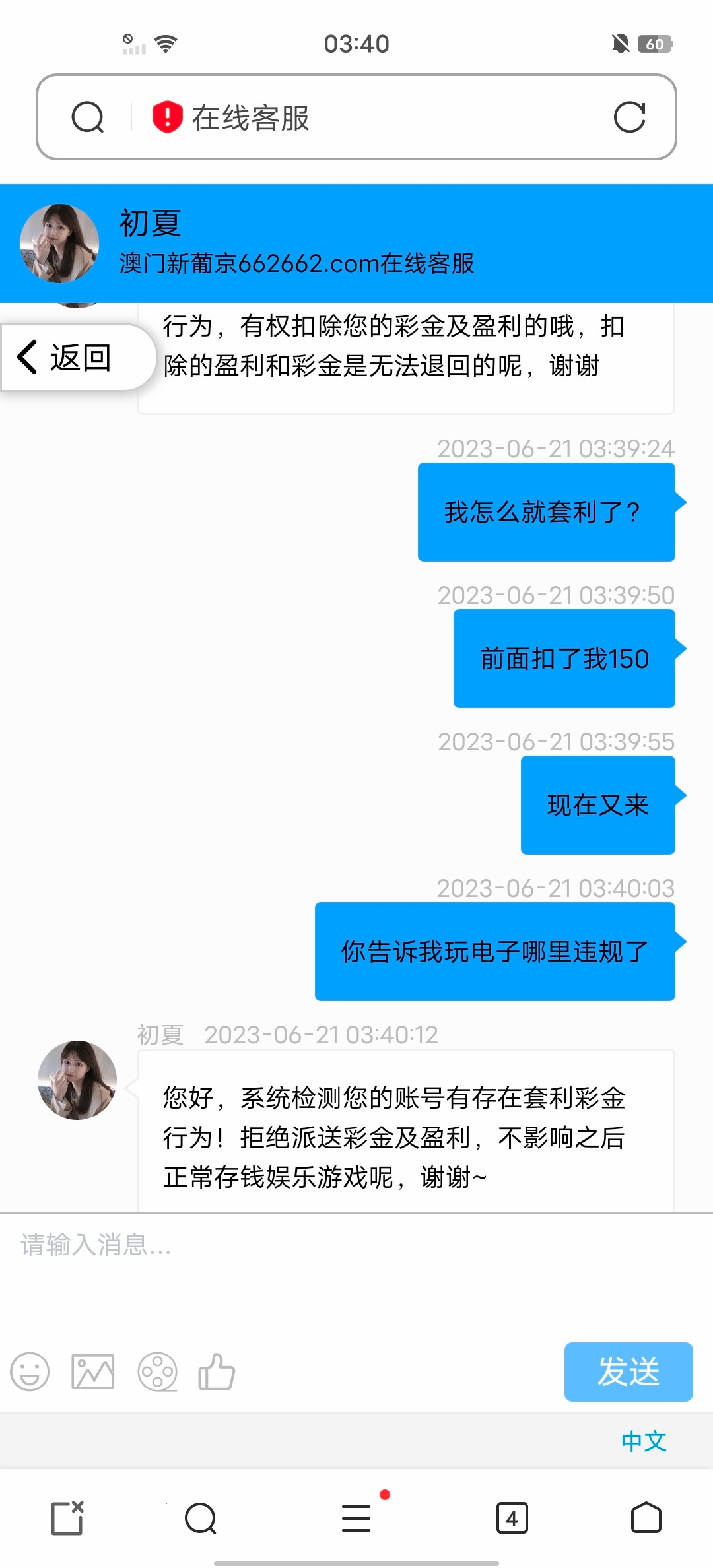Rate the service with the thumbs-up icon
This screenshot has width=713, height=1568.
(217, 1372)
